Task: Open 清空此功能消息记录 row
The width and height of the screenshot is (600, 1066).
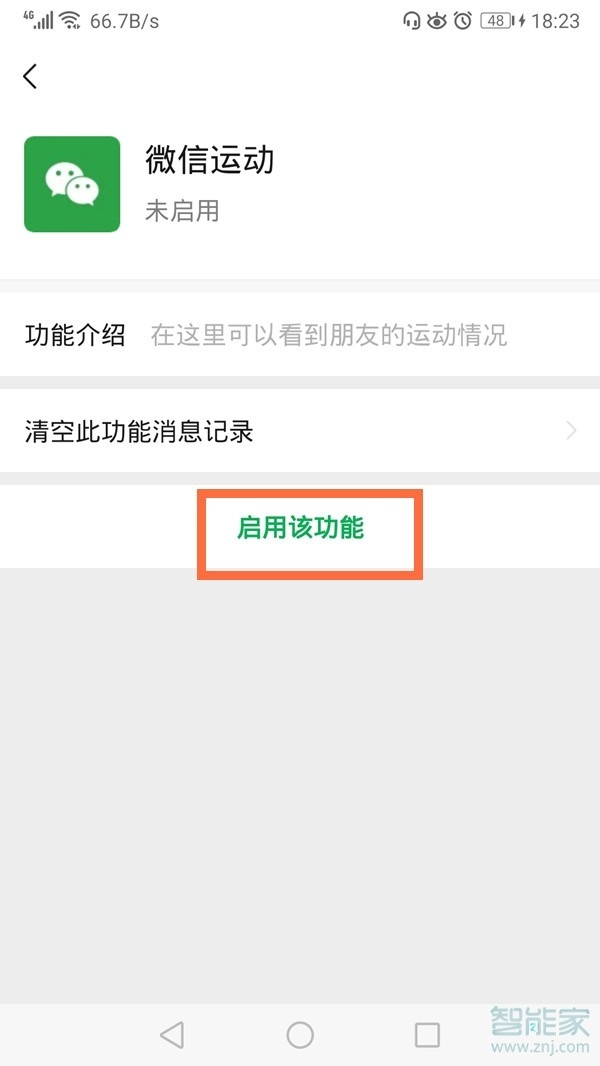Action: 300,431
